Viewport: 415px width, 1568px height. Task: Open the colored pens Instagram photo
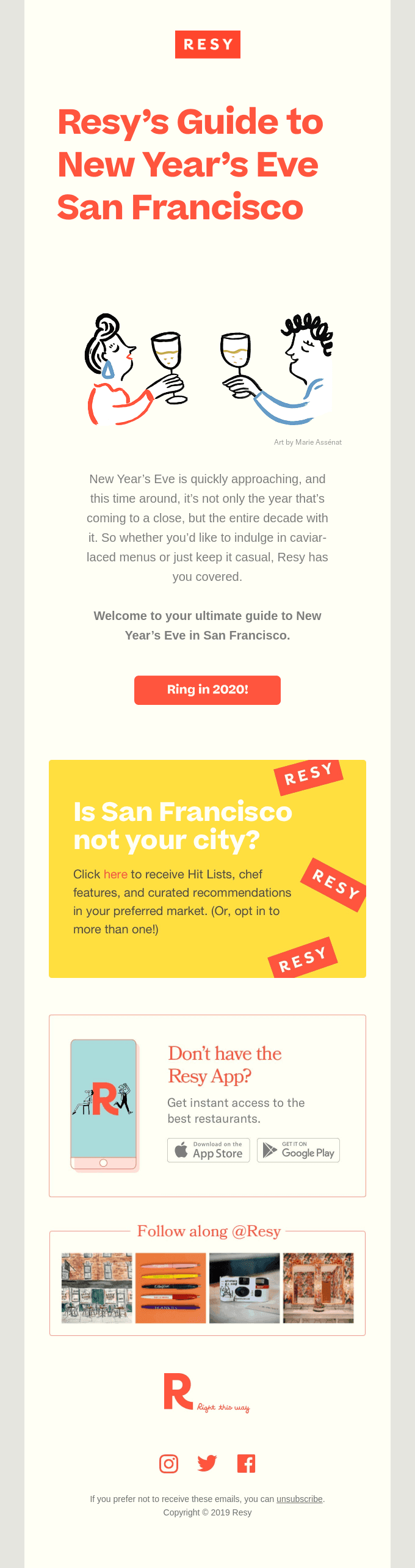170,1288
